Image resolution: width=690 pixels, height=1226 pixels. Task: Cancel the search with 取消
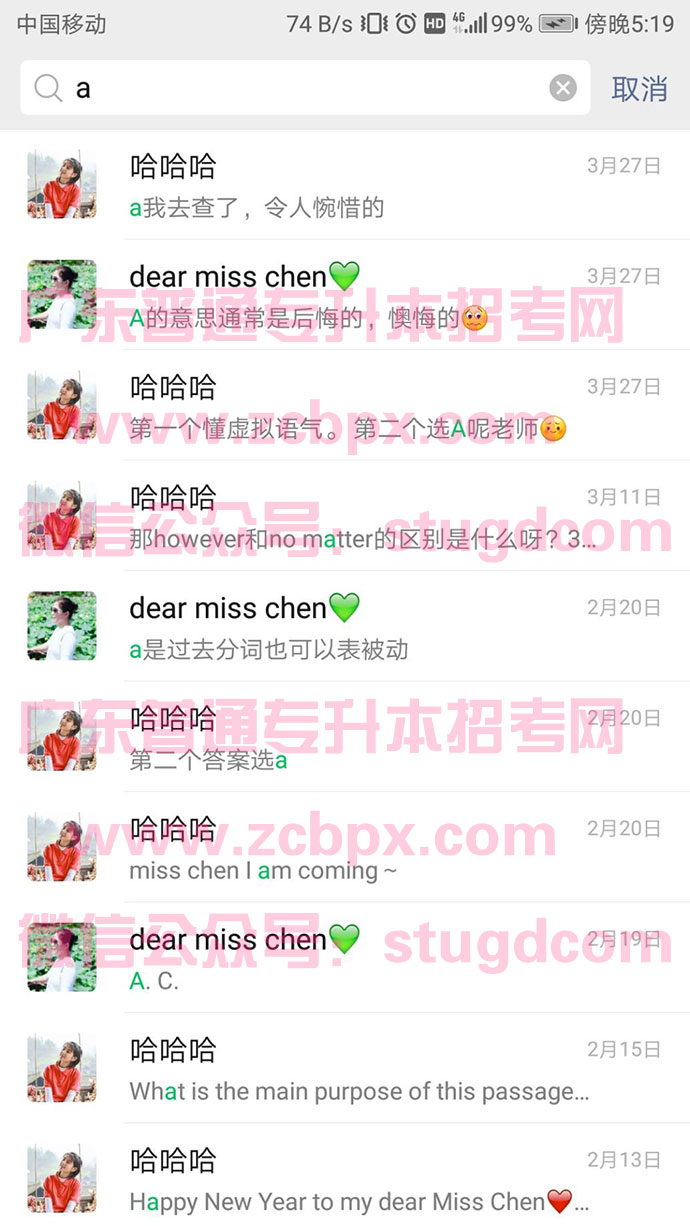[639, 88]
